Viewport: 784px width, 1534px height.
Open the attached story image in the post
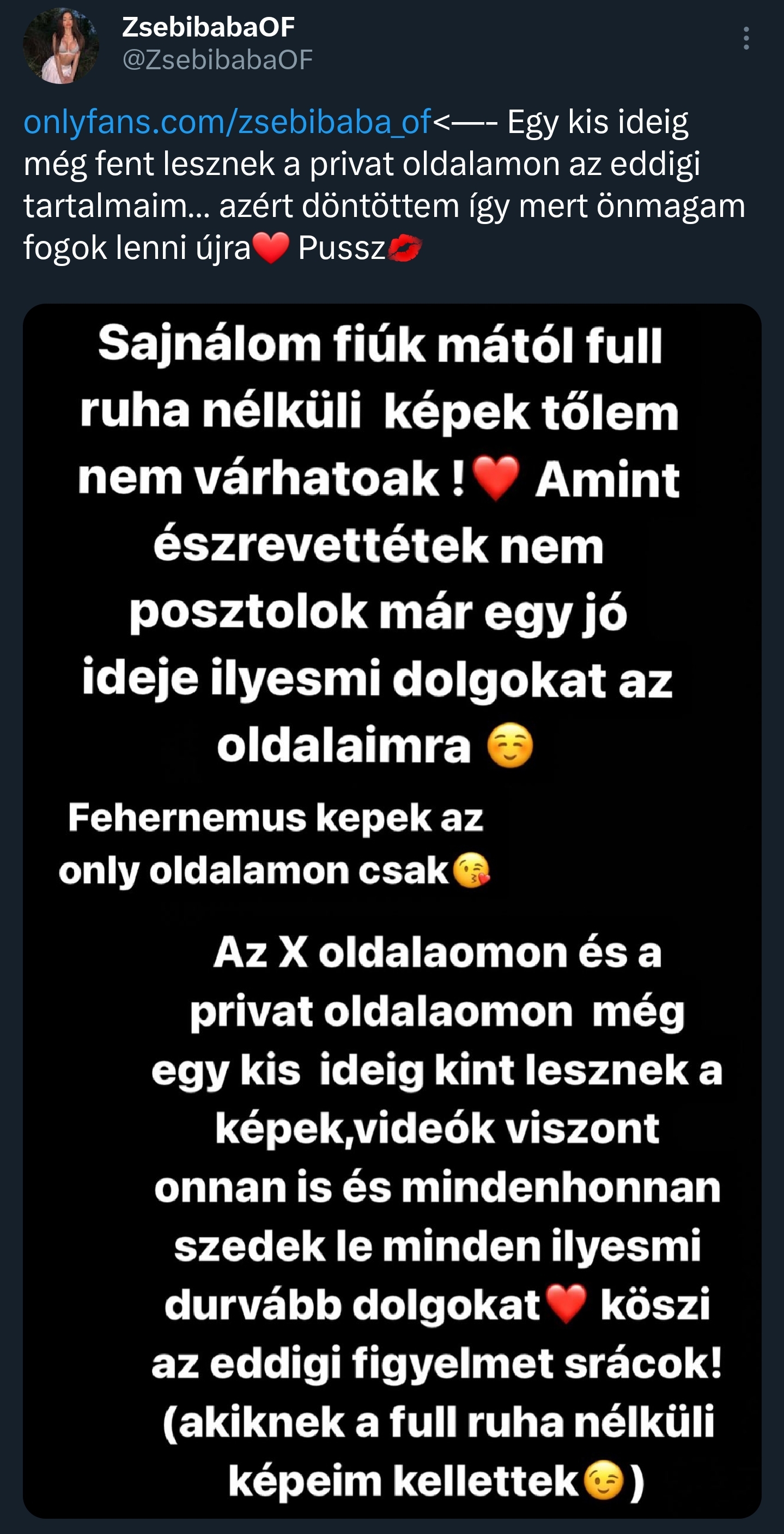392,910
